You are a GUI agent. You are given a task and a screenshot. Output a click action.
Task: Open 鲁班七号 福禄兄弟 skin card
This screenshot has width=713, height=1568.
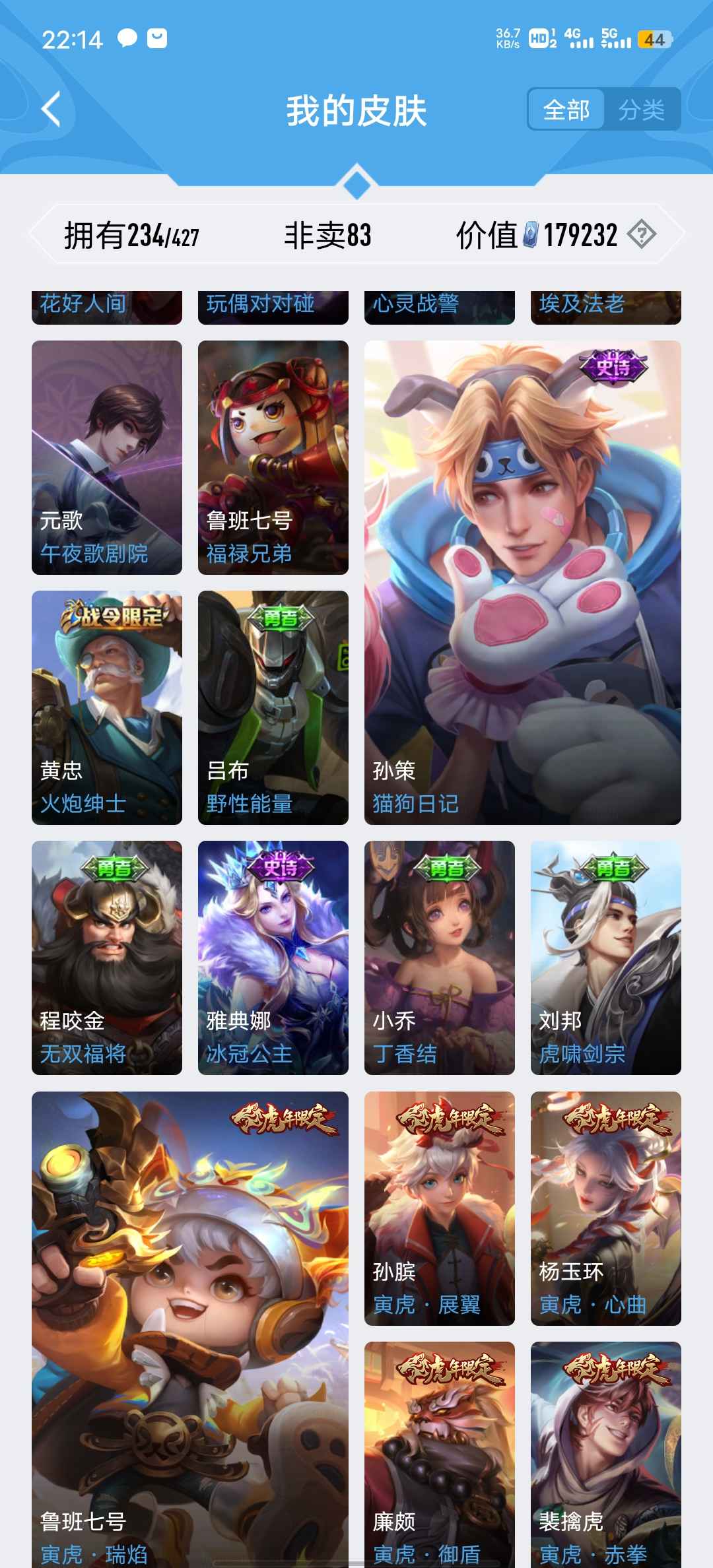(x=273, y=457)
